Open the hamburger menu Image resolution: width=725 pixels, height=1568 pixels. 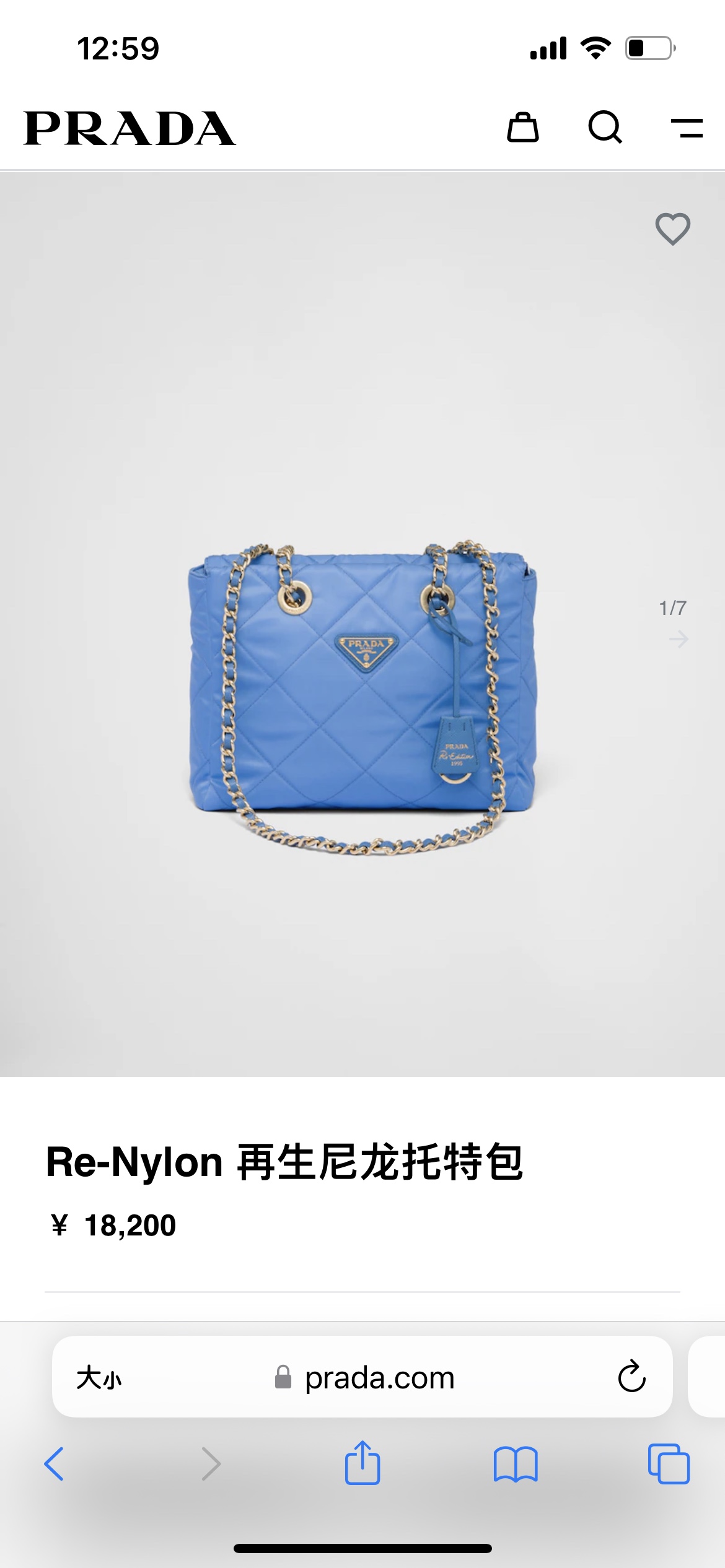[687, 128]
